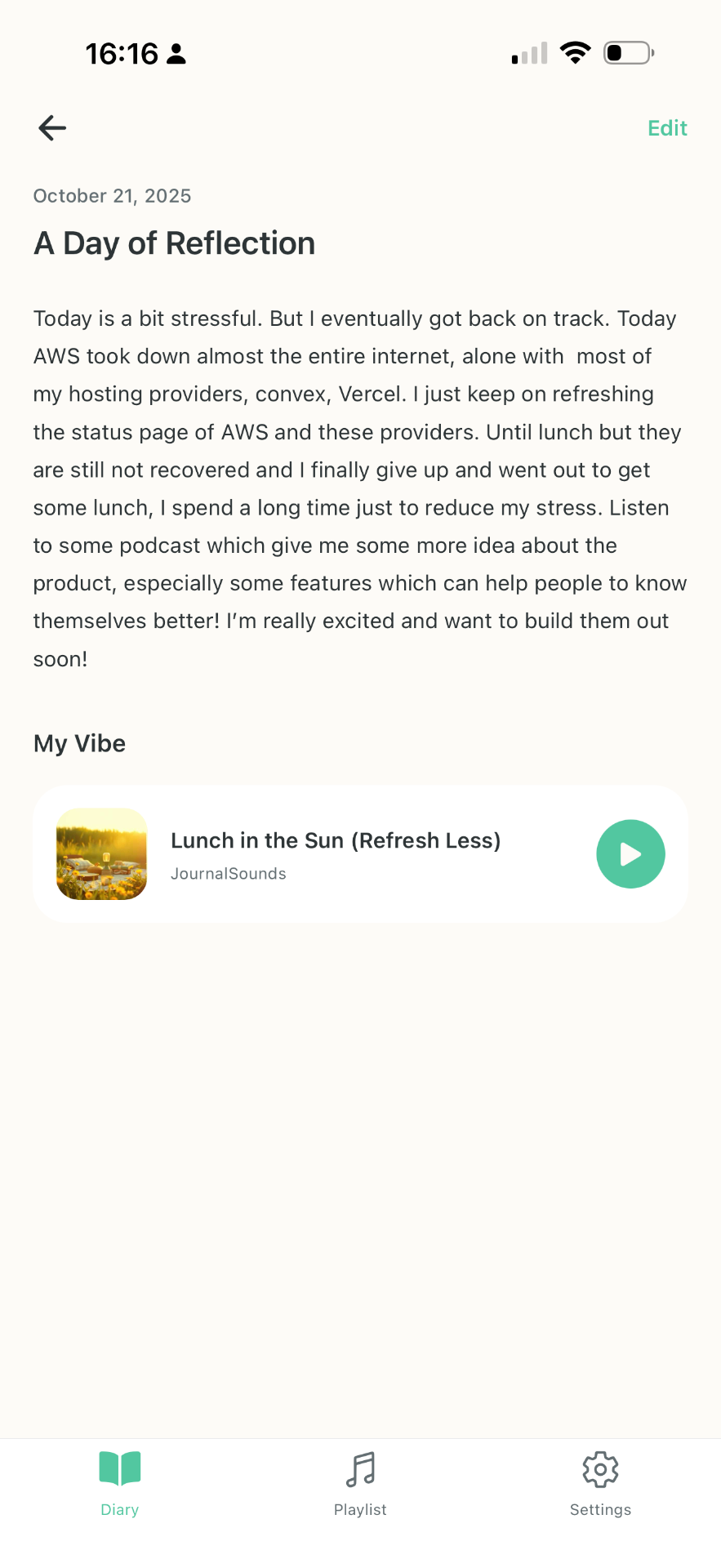Open the Diary tab icon

coord(119,1467)
